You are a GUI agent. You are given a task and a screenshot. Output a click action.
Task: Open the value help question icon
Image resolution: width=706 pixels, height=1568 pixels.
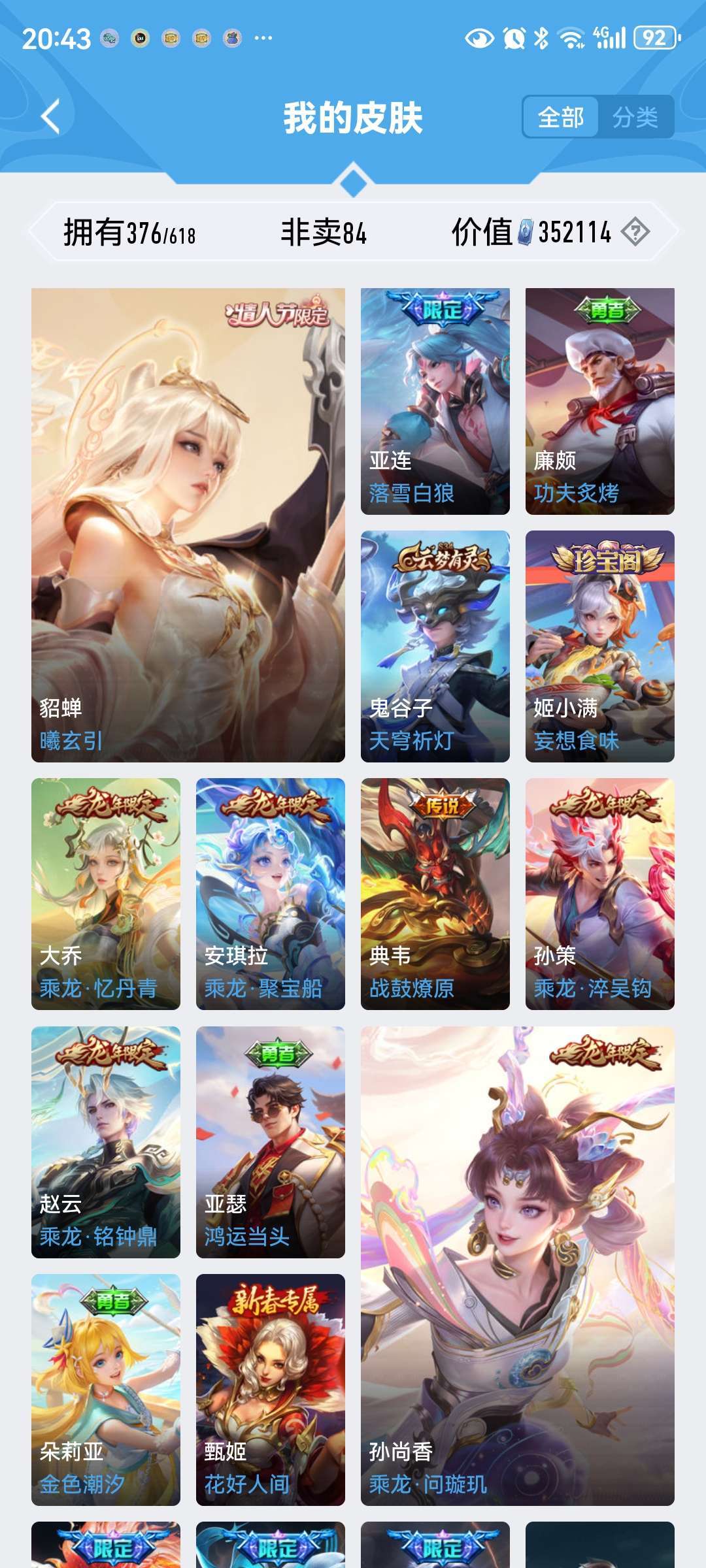635,232
